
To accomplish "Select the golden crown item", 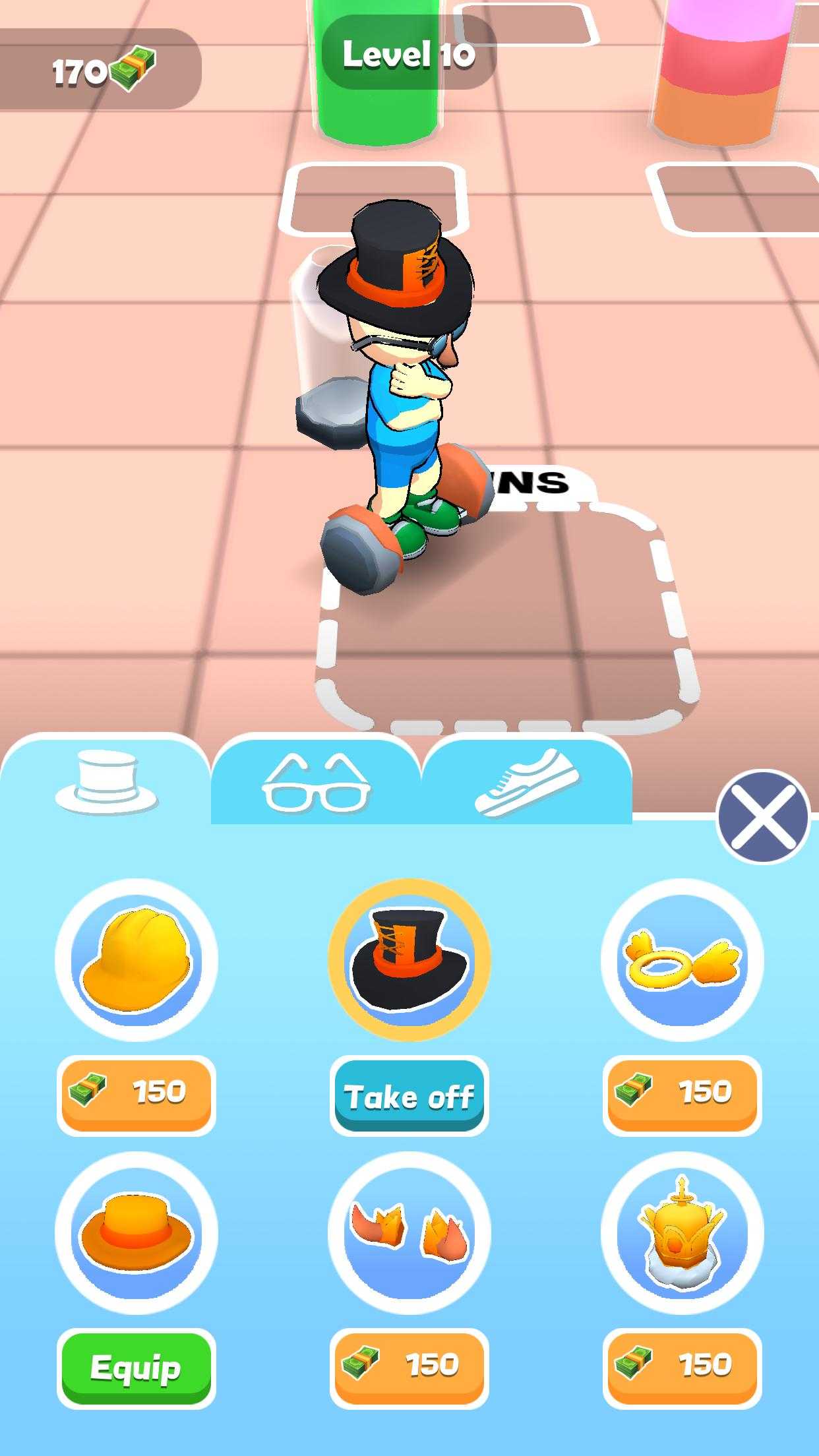I will [x=682, y=1233].
